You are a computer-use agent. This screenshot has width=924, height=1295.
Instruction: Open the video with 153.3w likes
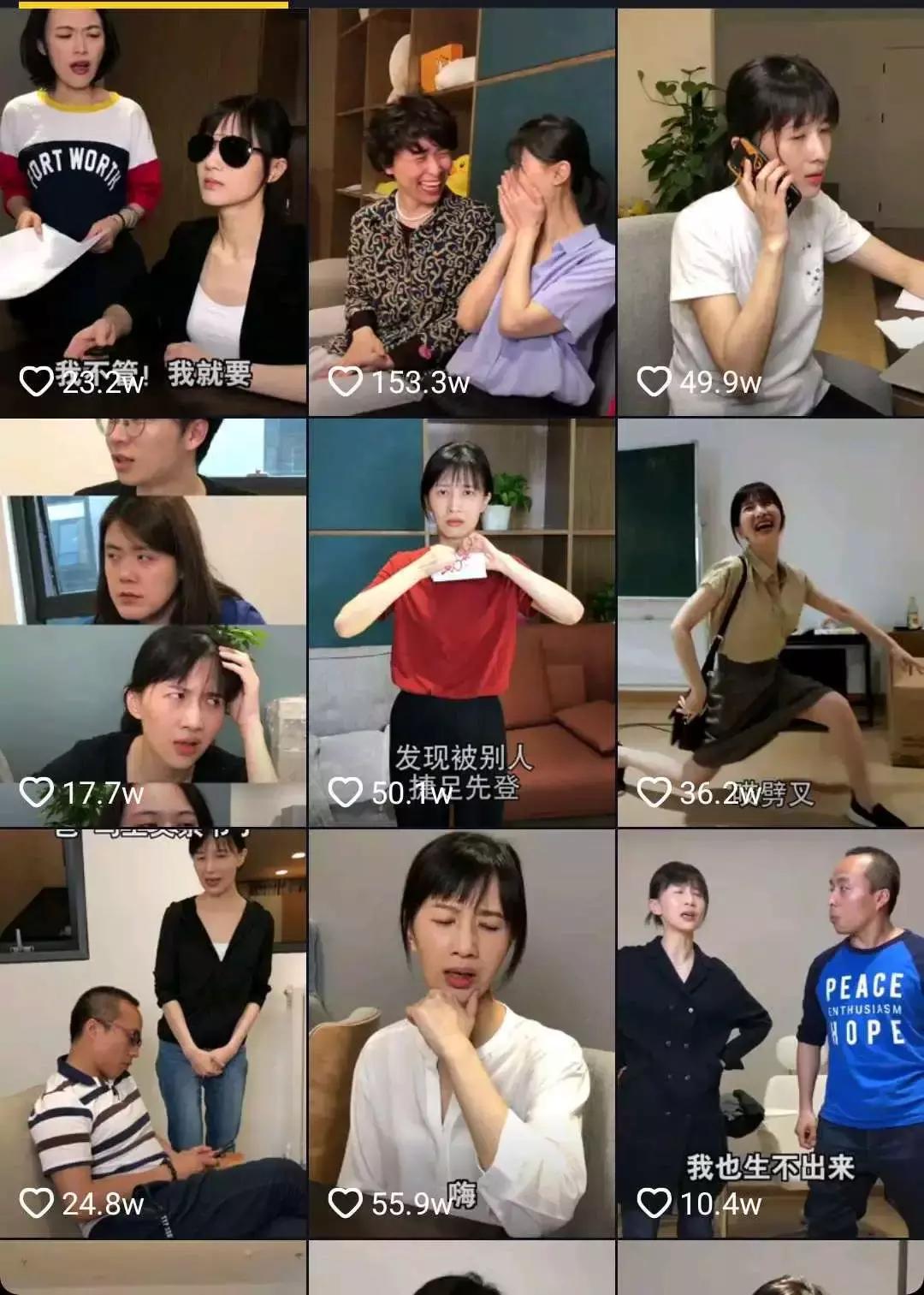click(462, 214)
